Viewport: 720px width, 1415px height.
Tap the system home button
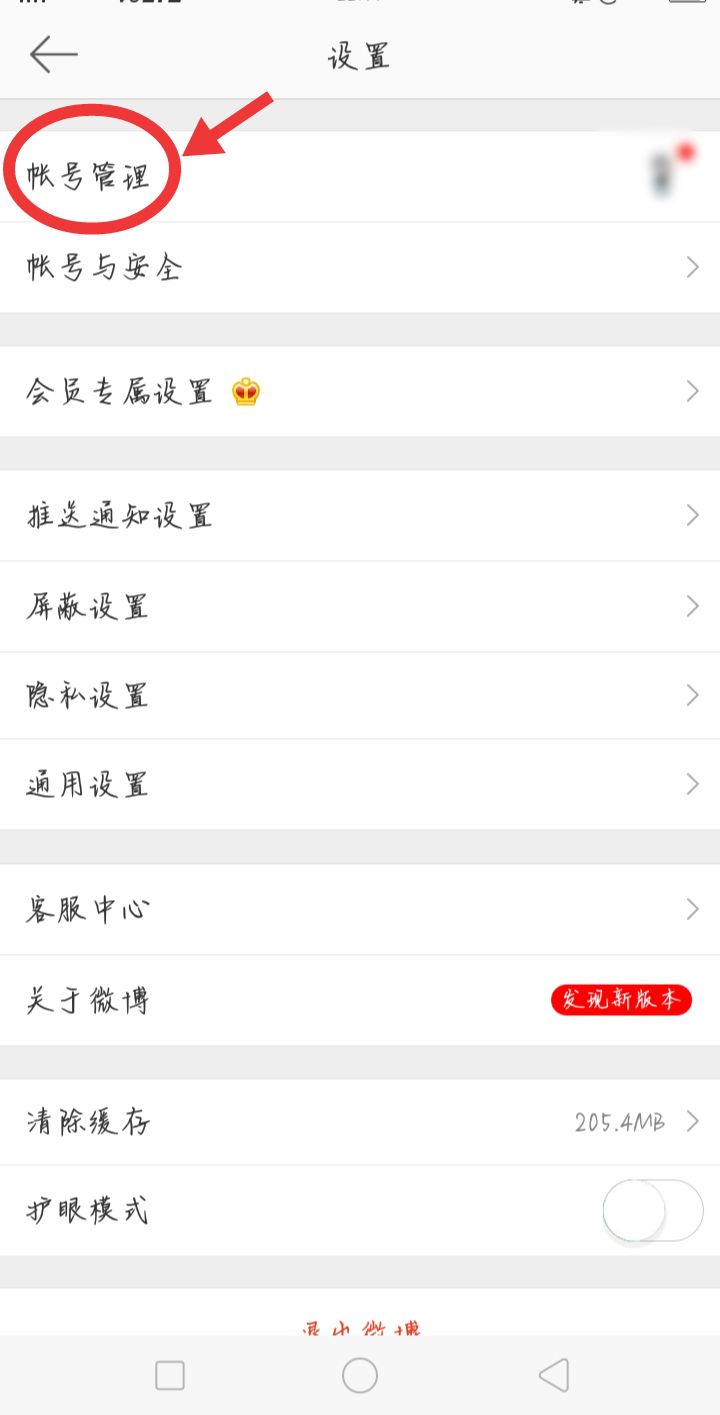click(x=360, y=1375)
